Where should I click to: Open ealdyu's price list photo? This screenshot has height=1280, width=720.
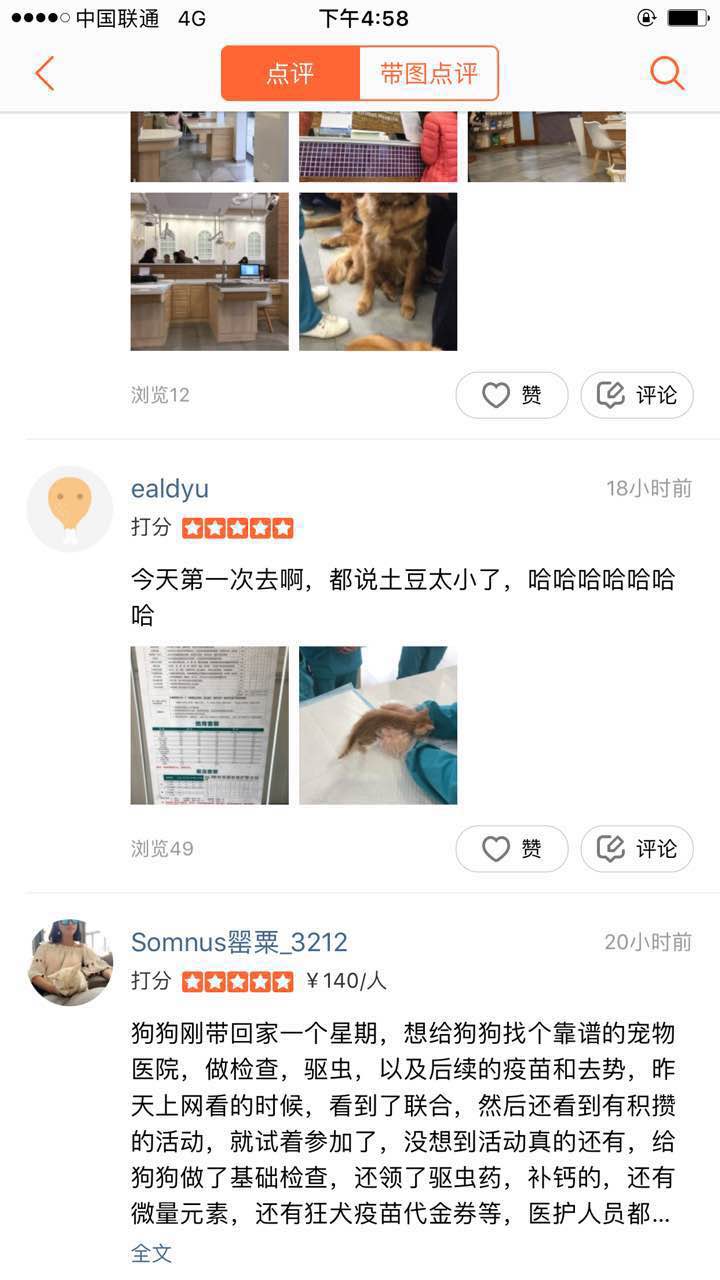tap(209, 725)
